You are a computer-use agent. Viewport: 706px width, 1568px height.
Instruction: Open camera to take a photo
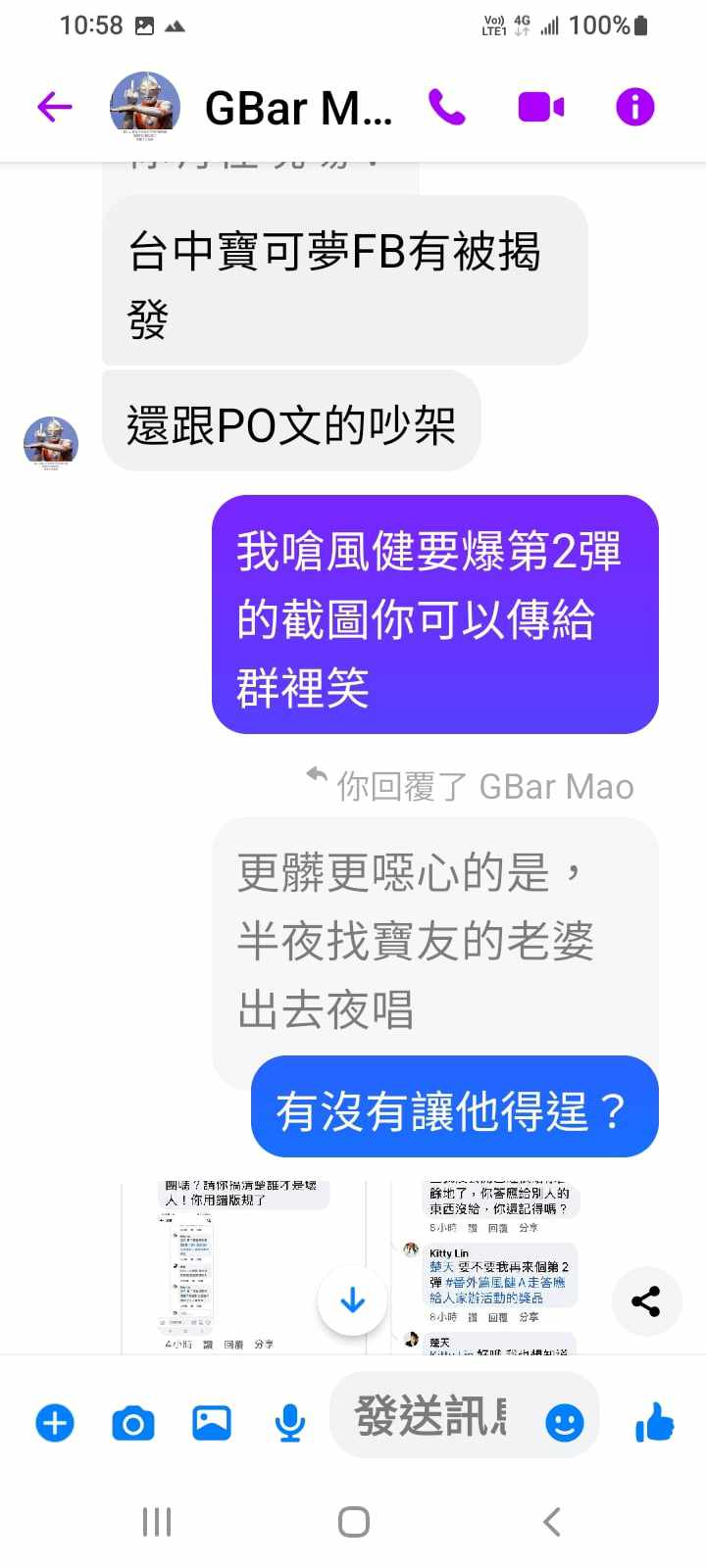(x=133, y=1422)
